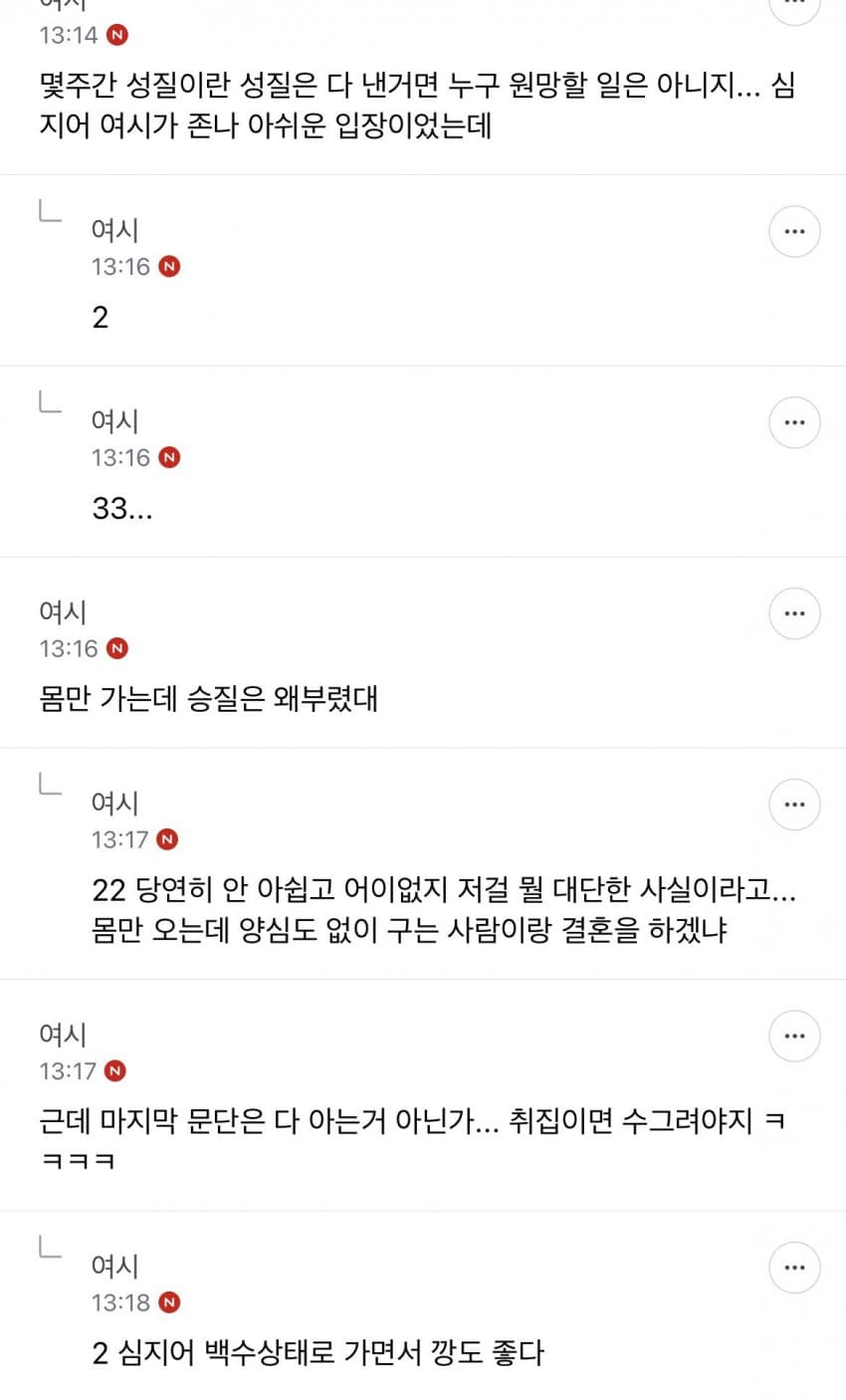Show options for the "22 당연히 안 아쉽고" reply

(794, 805)
